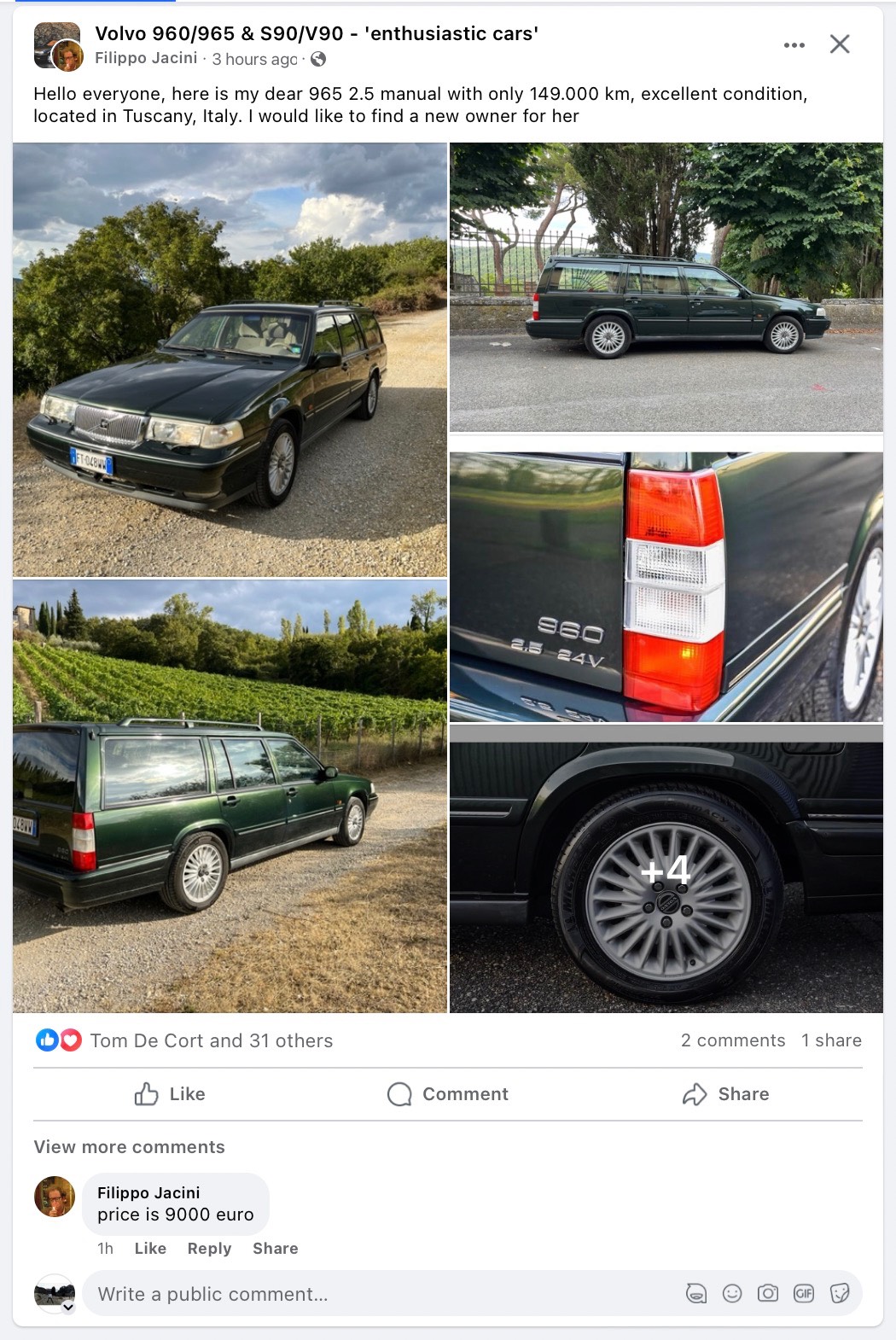
Task: Open the post's three-dot options menu
Action: [x=794, y=45]
